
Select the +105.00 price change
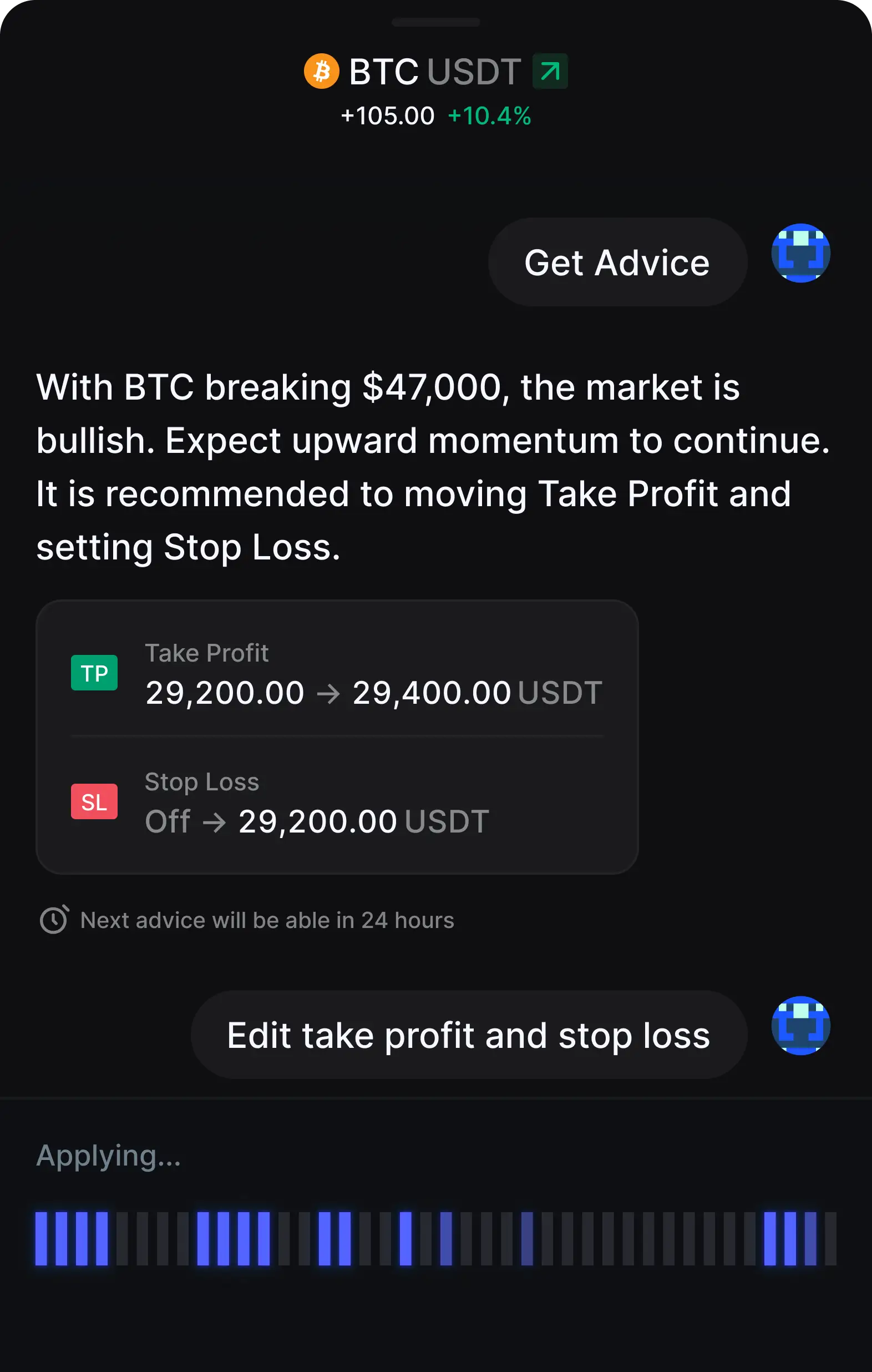coord(387,115)
